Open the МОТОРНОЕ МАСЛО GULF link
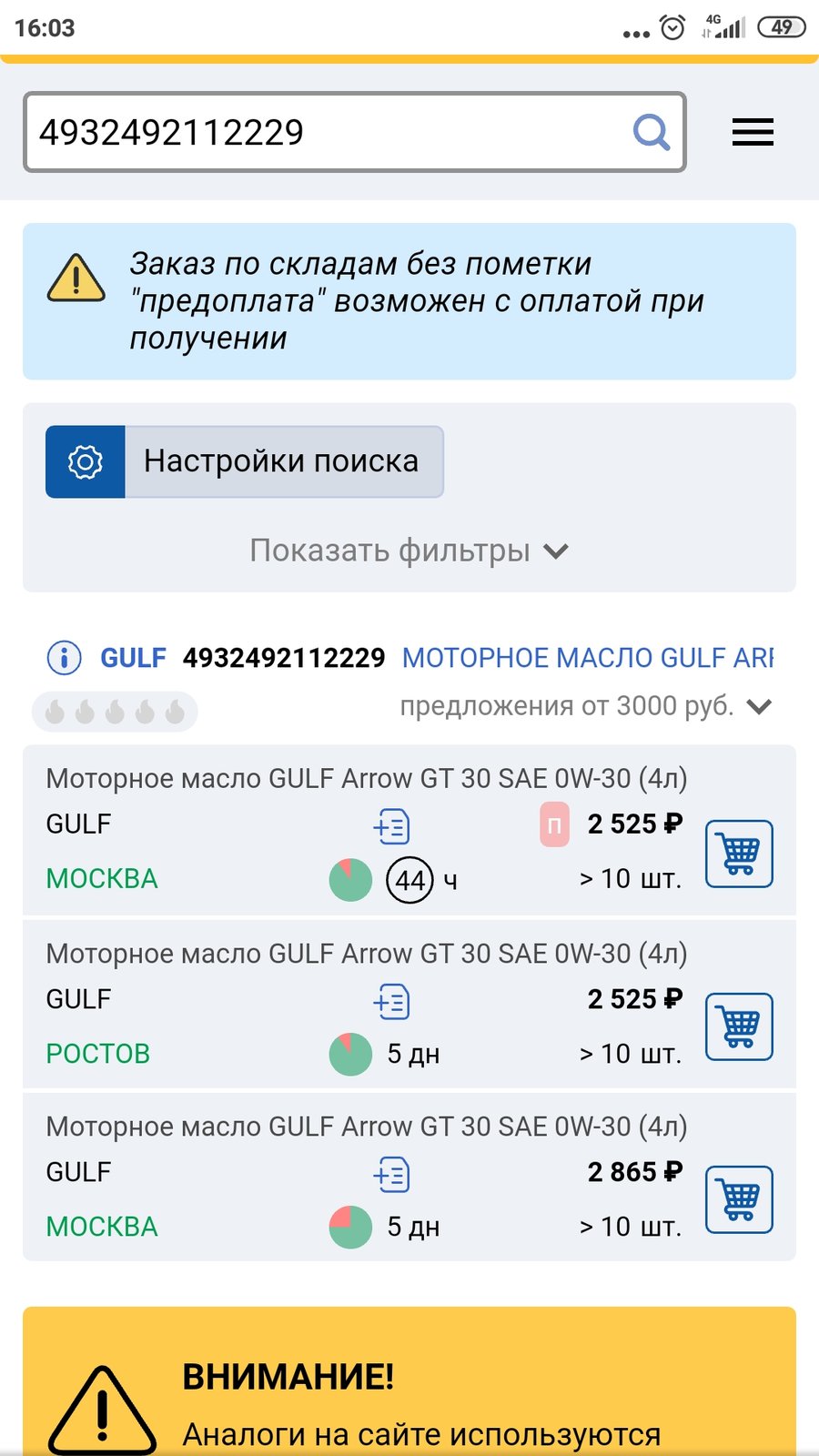The height and width of the screenshot is (1456, 819). click(588, 657)
